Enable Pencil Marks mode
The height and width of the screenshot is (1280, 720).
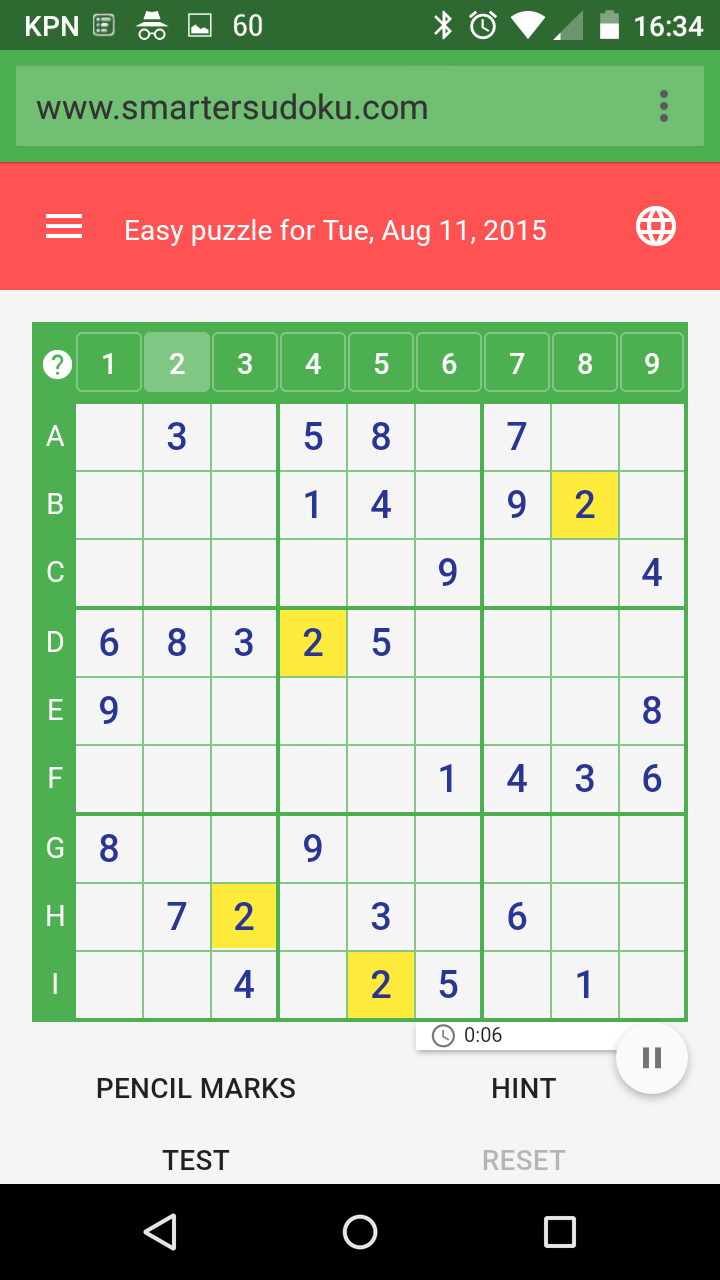(196, 1088)
